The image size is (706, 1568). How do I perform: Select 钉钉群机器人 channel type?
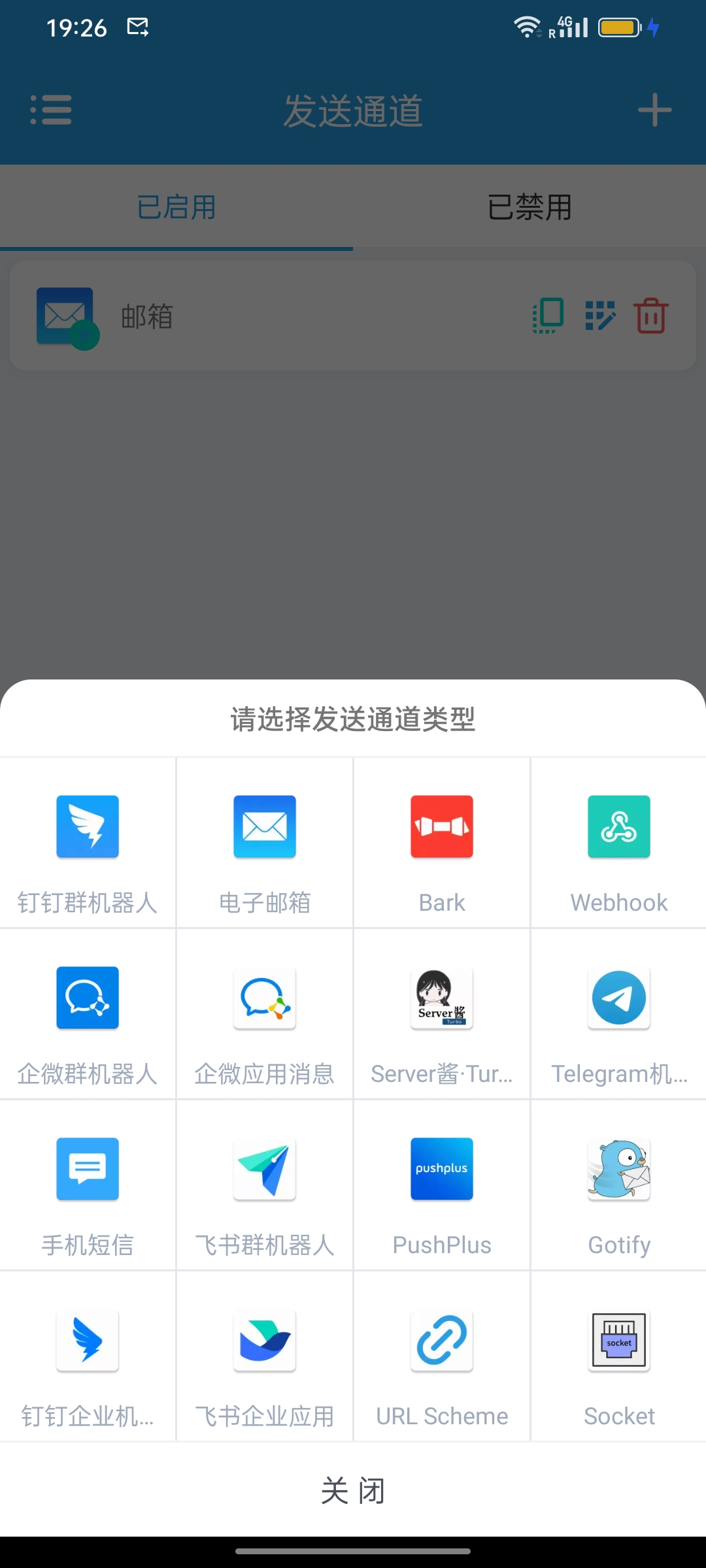(88, 843)
